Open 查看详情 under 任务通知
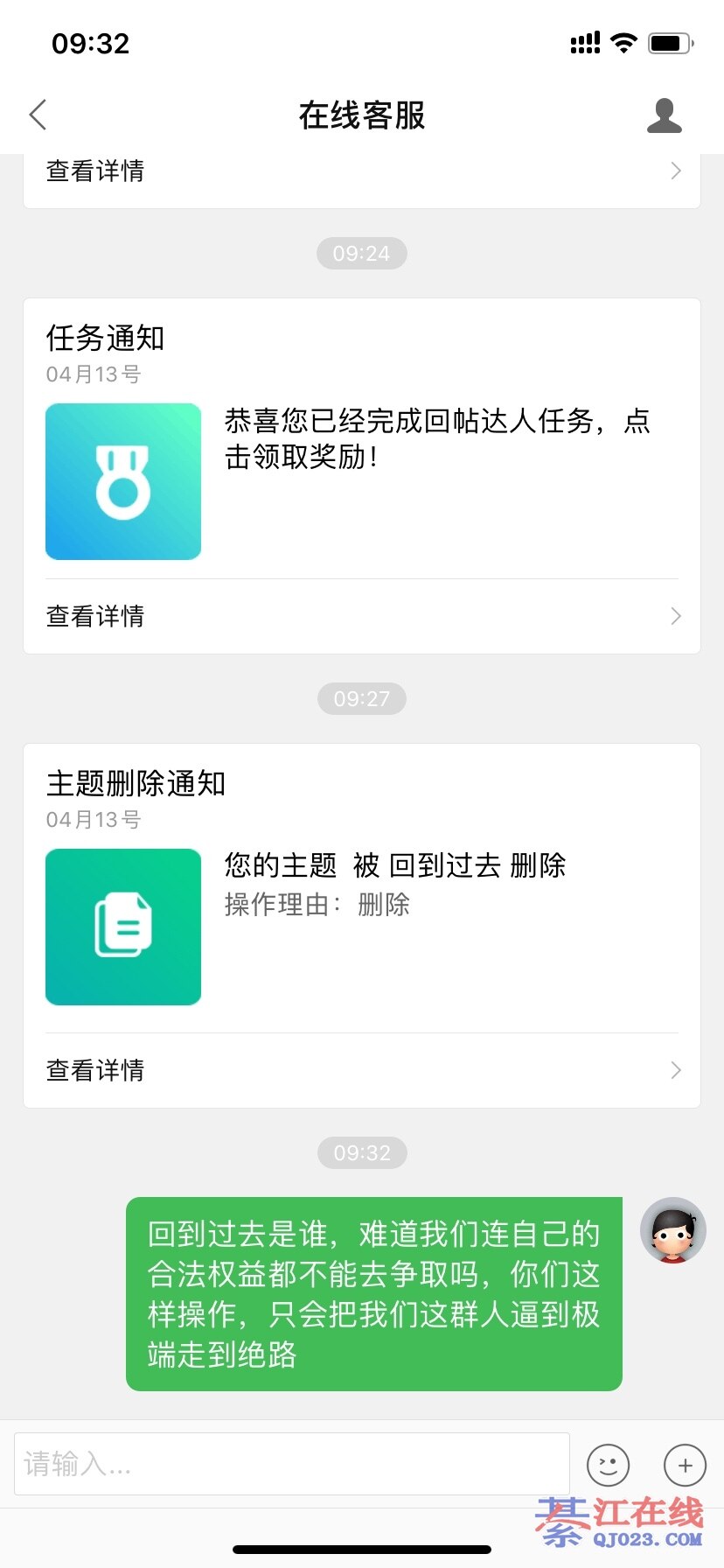 tap(361, 616)
